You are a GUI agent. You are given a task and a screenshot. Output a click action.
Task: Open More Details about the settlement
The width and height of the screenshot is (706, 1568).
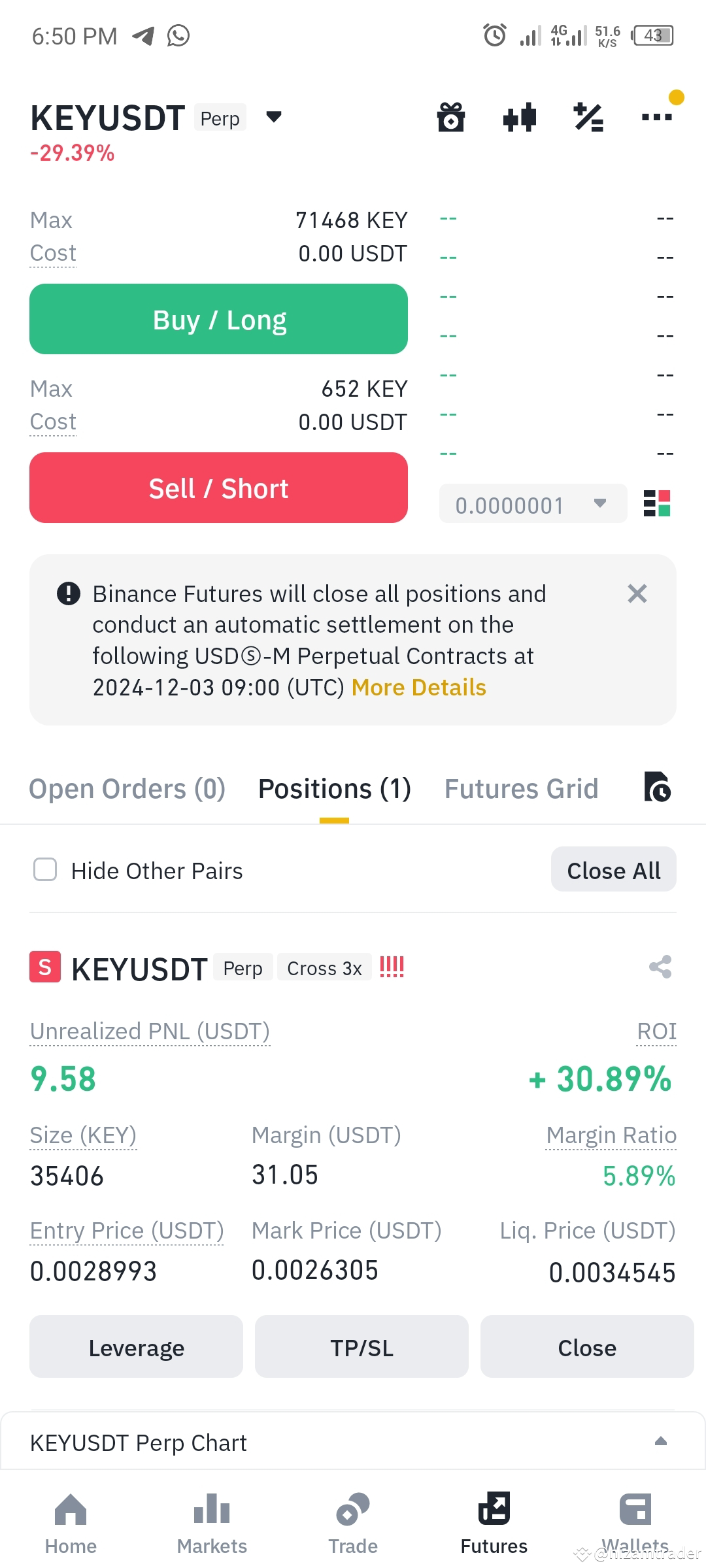click(418, 687)
